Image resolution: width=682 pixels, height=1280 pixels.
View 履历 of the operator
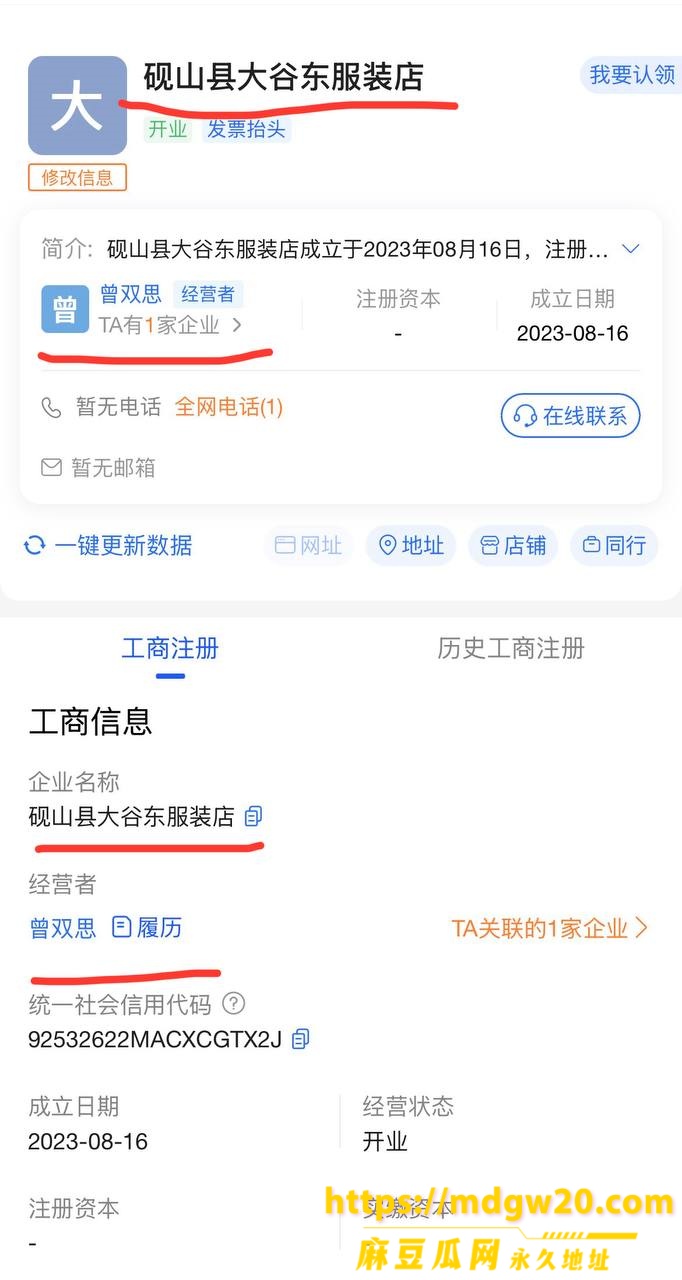pos(147,928)
